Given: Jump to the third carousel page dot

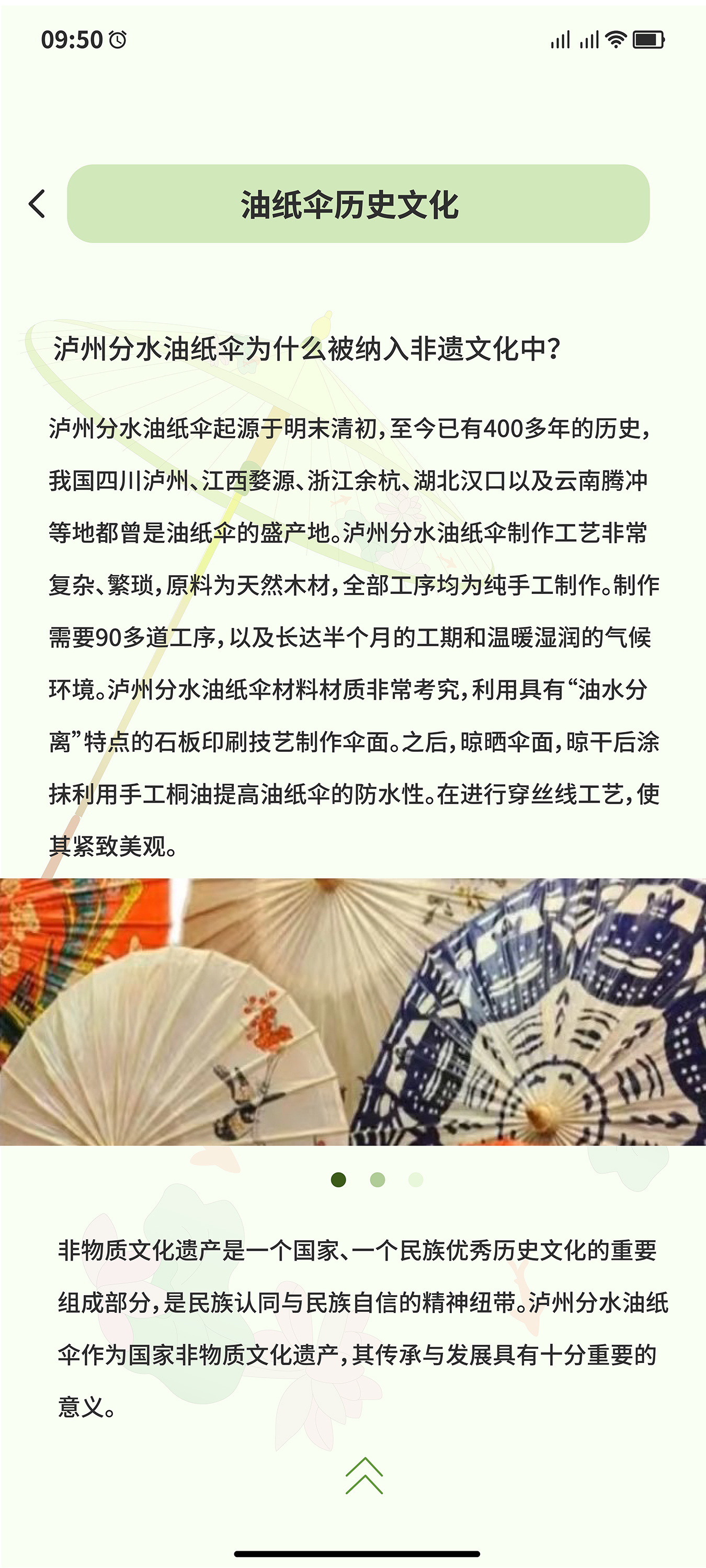Looking at the screenshot, I should [416, 1180].
